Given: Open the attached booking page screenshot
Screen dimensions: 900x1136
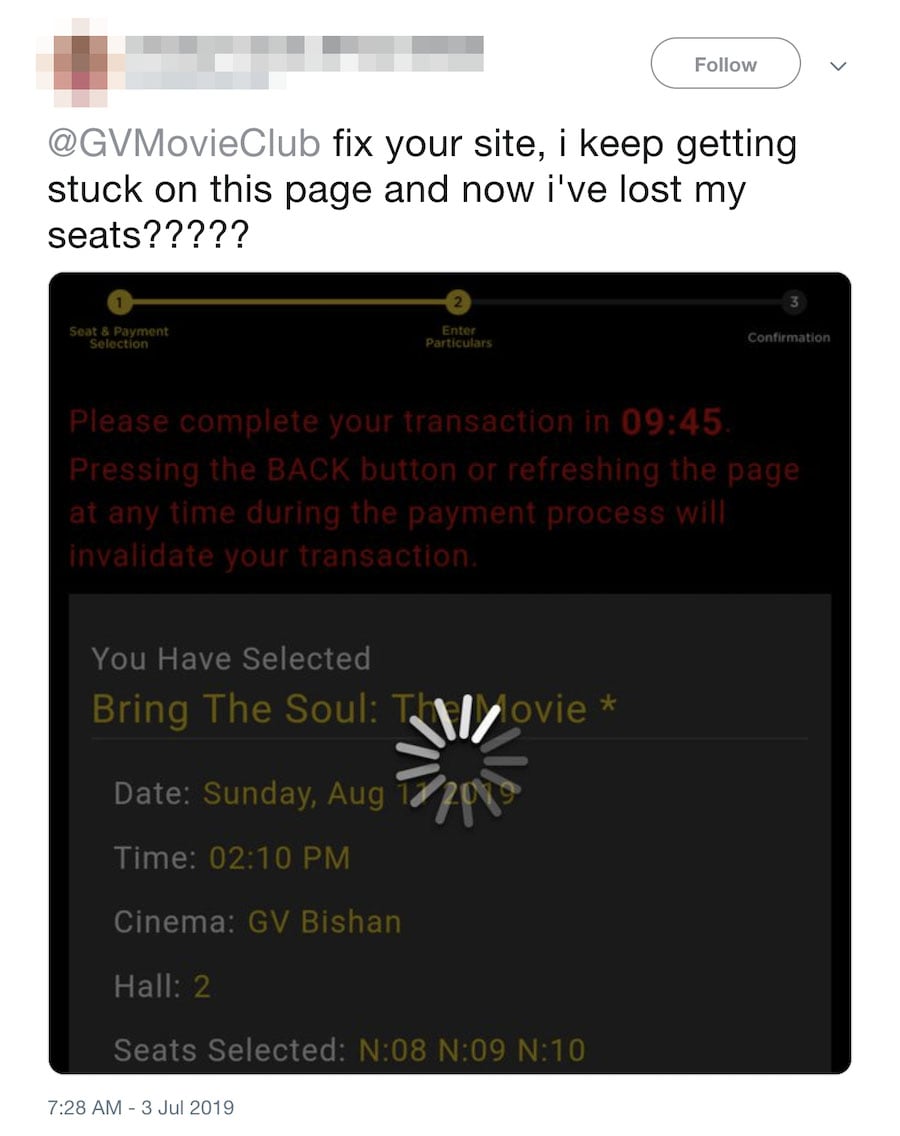Looking at the screenshot, I should [449, 672].
